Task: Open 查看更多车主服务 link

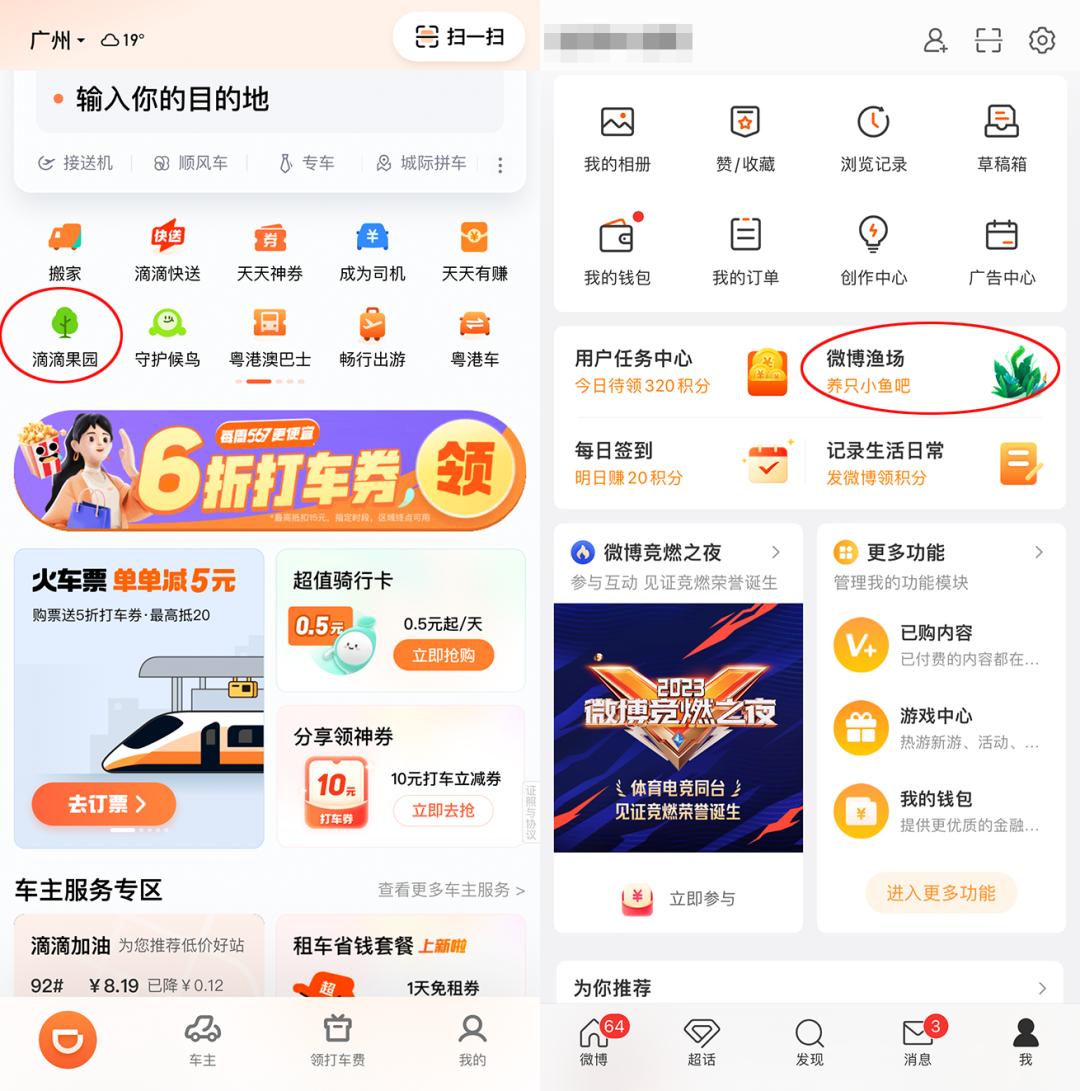Action: (x=450, y=889)
